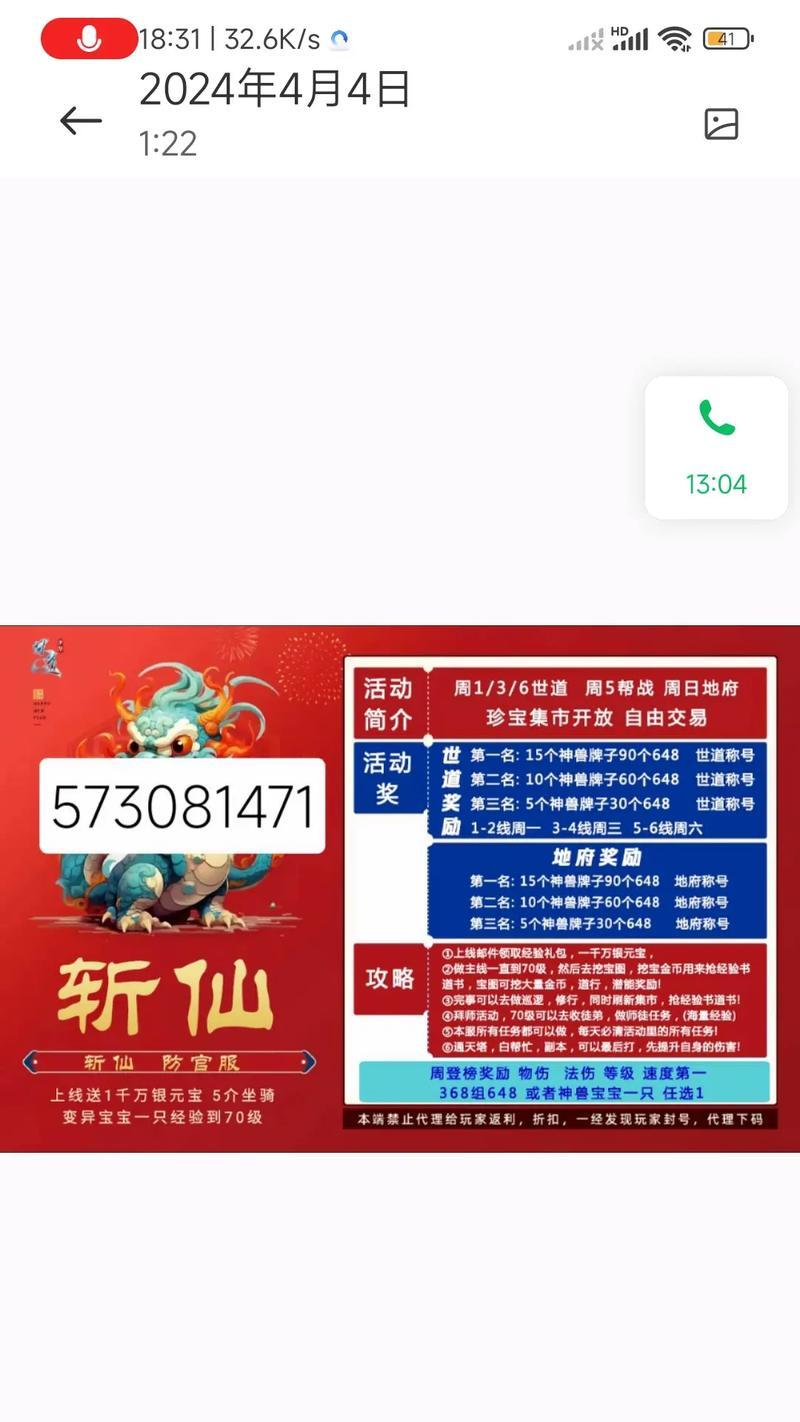Tap the red microphone recording indicator
This screenshot has width=800, height=1422.
[x=89, y=39]
